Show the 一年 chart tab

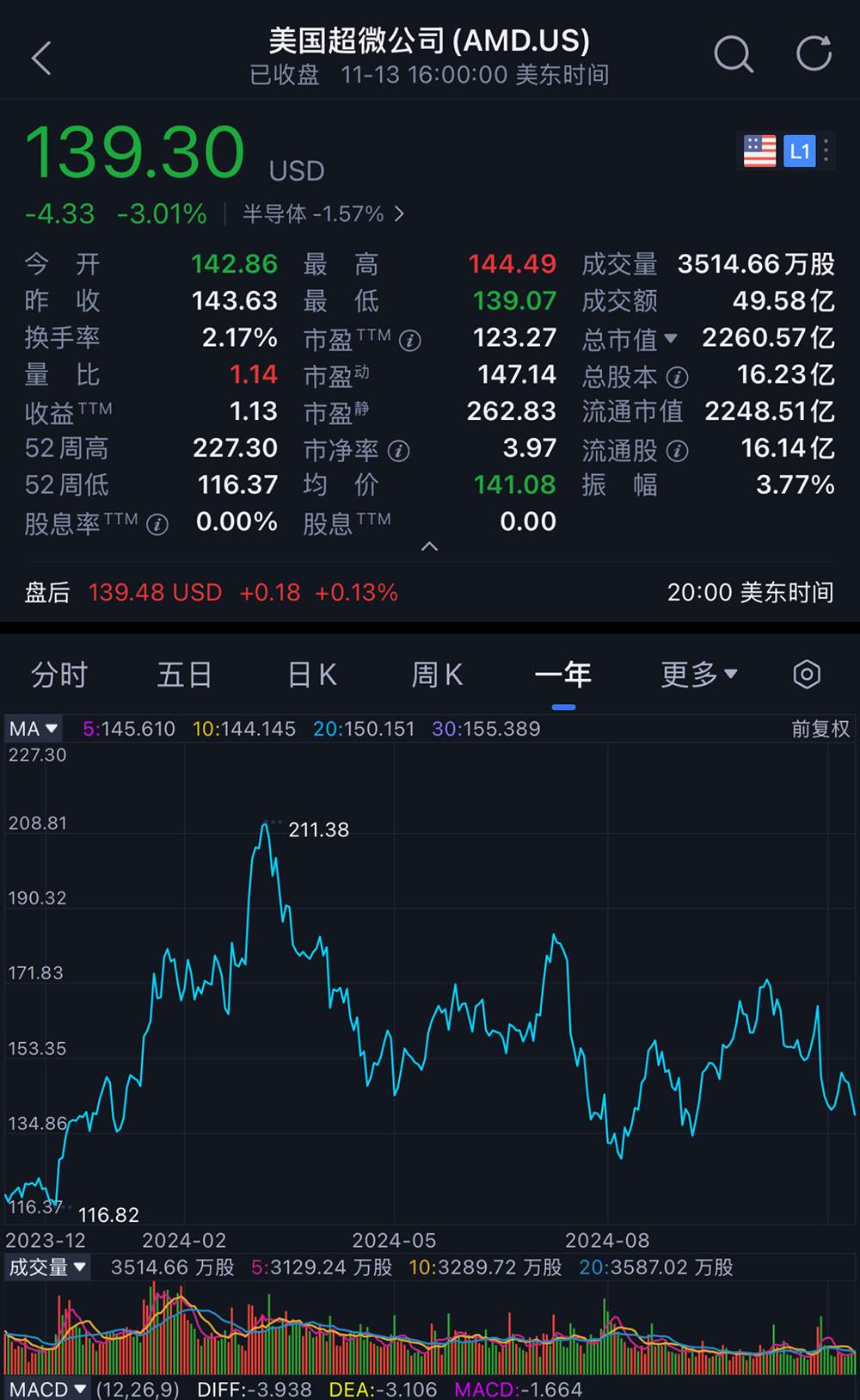[563, 675]
